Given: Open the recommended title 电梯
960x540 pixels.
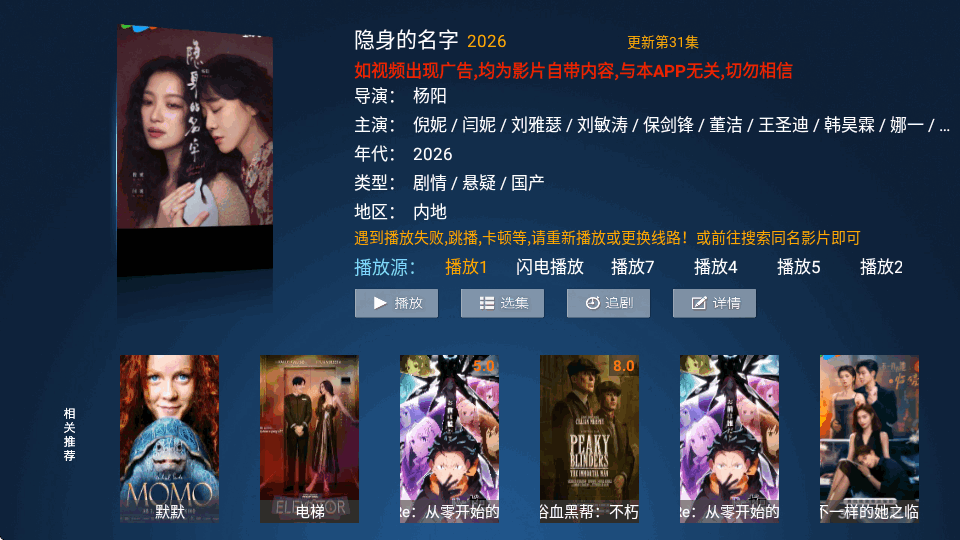Looking at the screenshot, I should 310,438.
